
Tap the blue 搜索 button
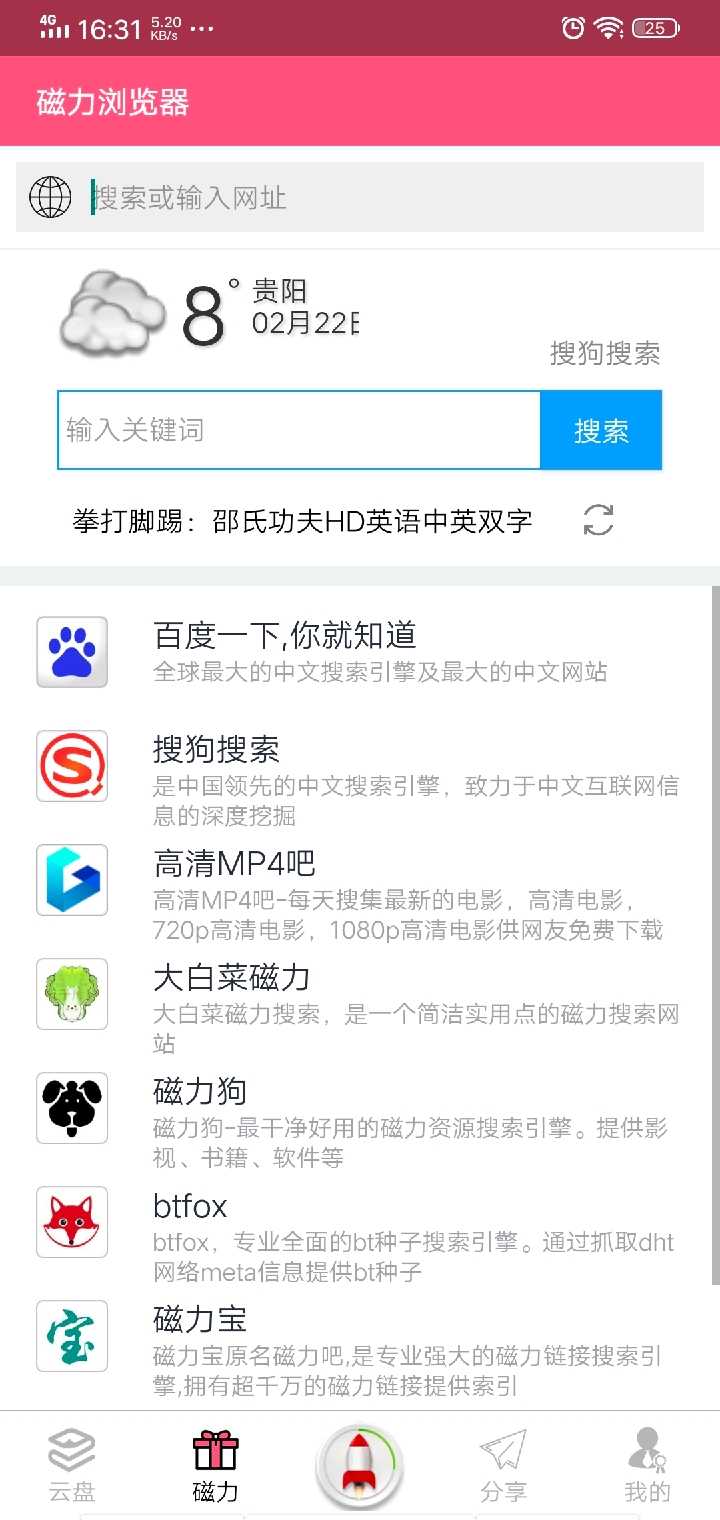[x=601, y=430]
